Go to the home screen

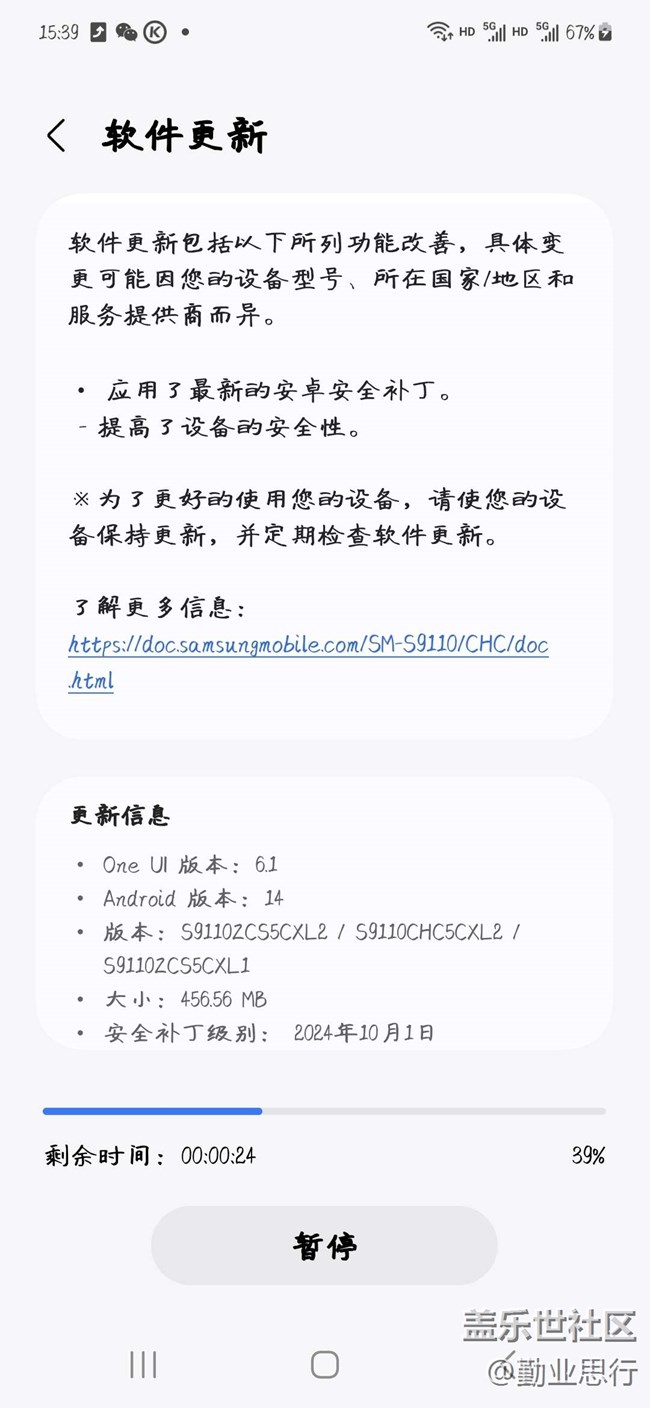pyautogui.click(x=324, y=1364)
